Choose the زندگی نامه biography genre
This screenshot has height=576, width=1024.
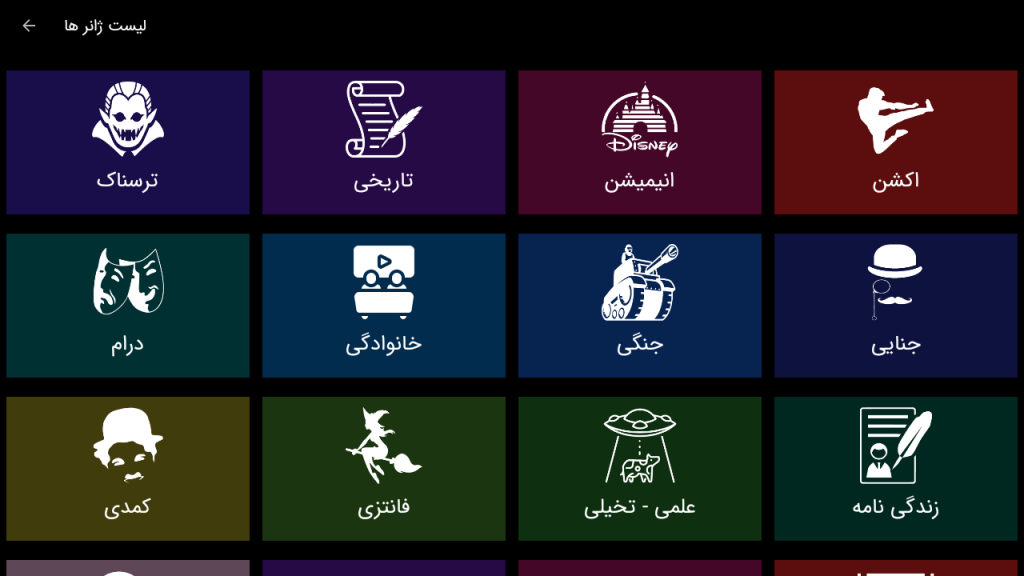coord(896,469)
